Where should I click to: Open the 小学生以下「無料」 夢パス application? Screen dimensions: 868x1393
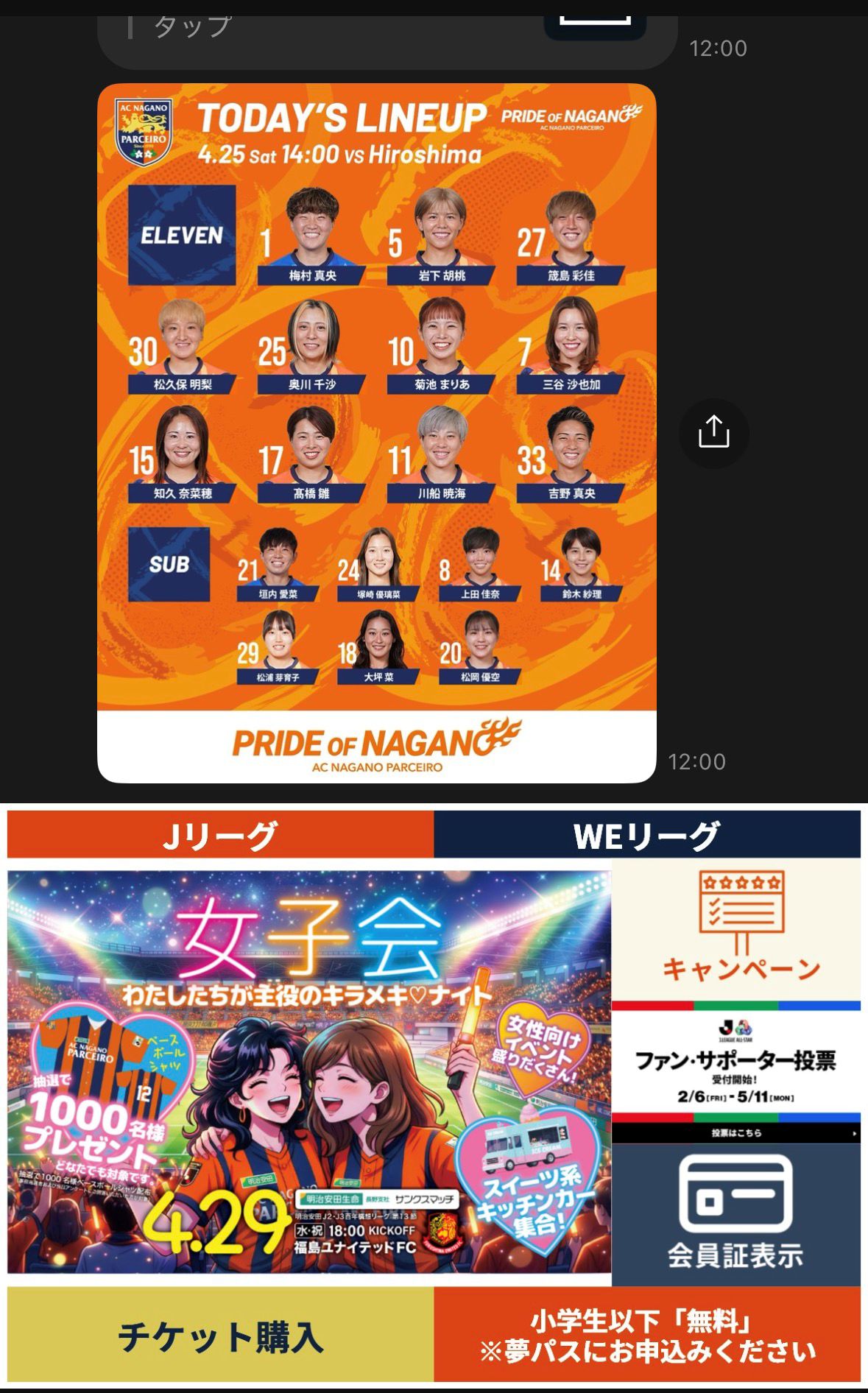[x=646, y=1336]
